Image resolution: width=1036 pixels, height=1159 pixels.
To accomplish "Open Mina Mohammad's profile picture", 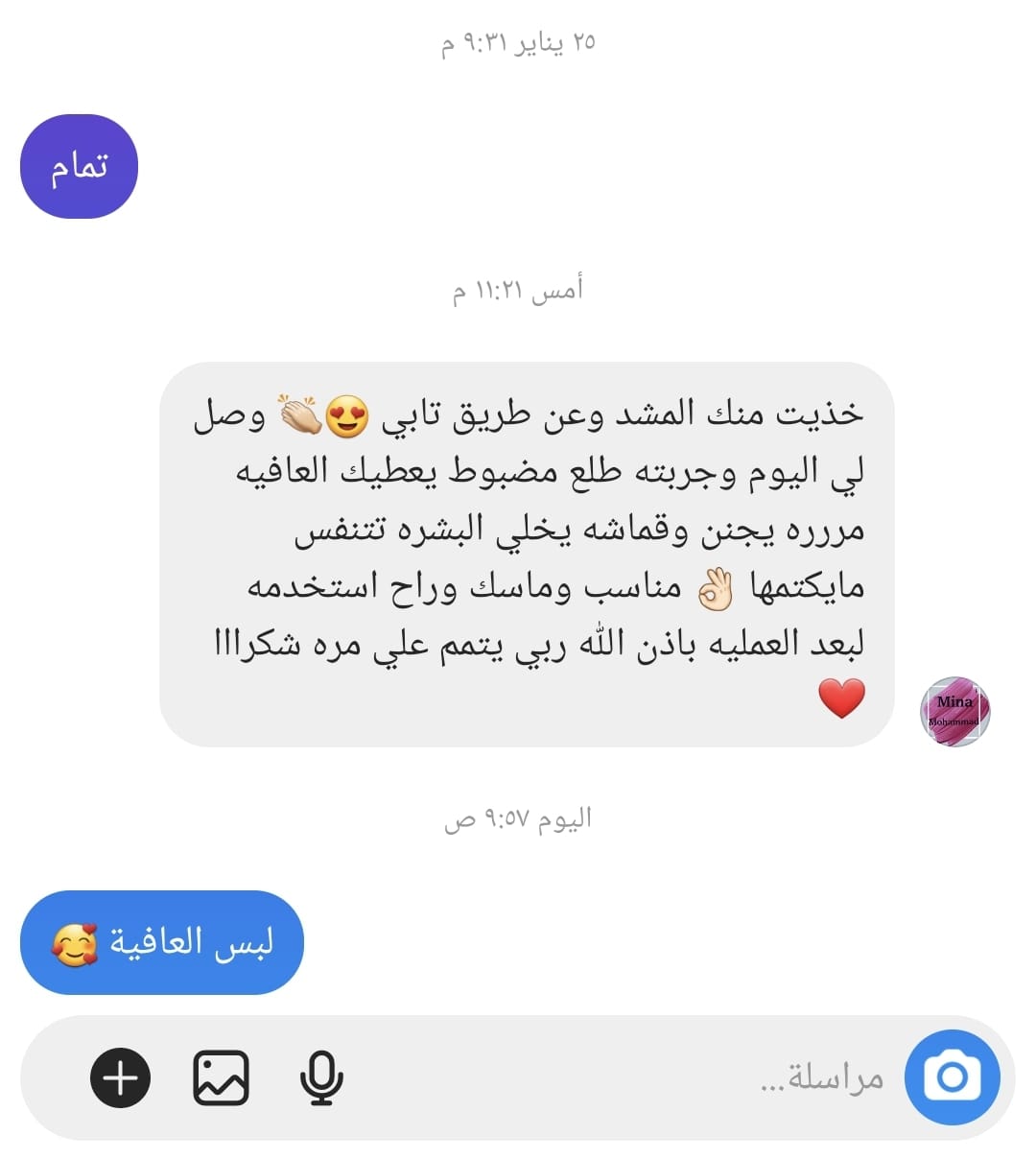I will click(x=954, y=711).
